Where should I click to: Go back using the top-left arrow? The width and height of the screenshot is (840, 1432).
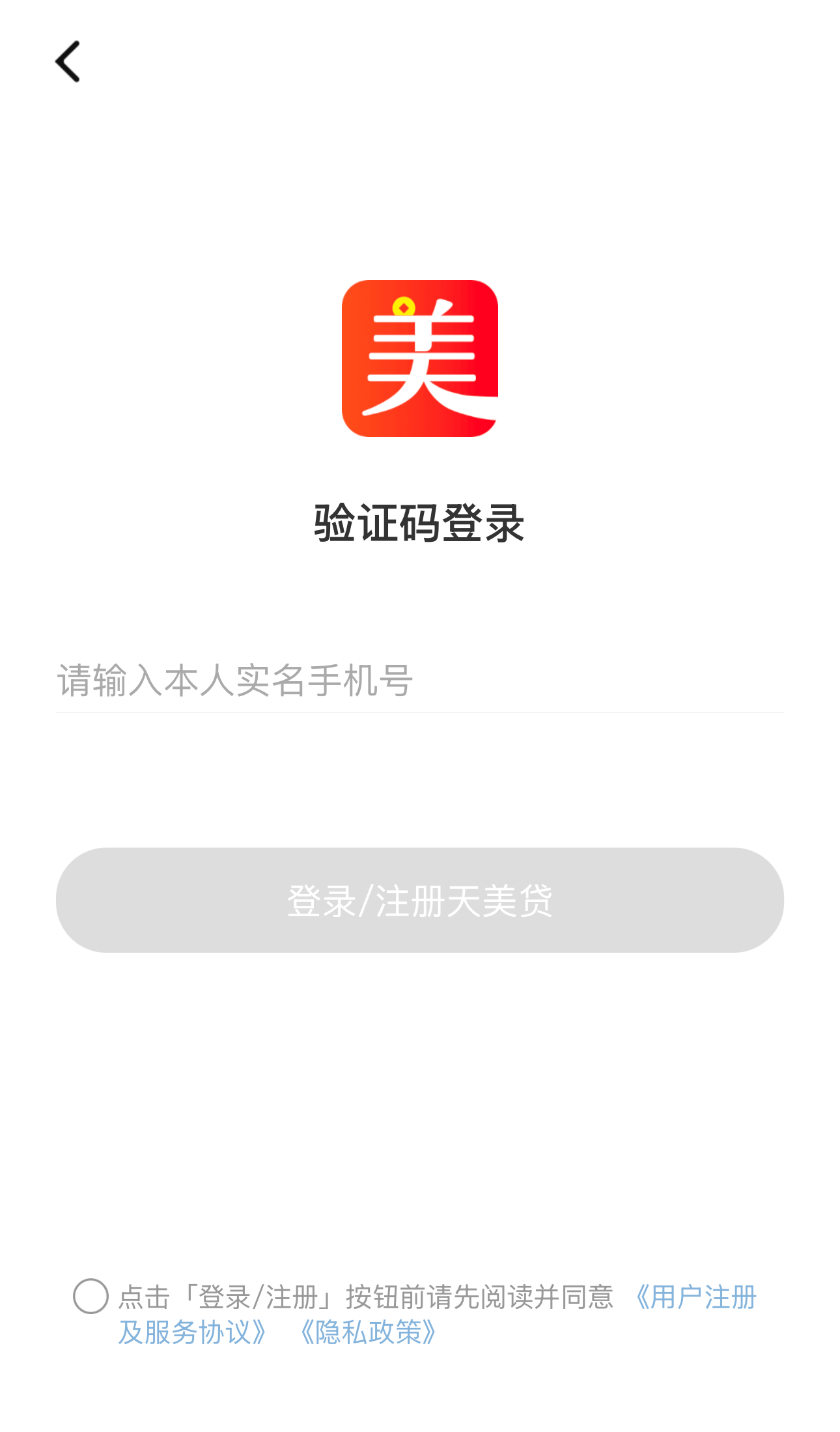[68, 62]
